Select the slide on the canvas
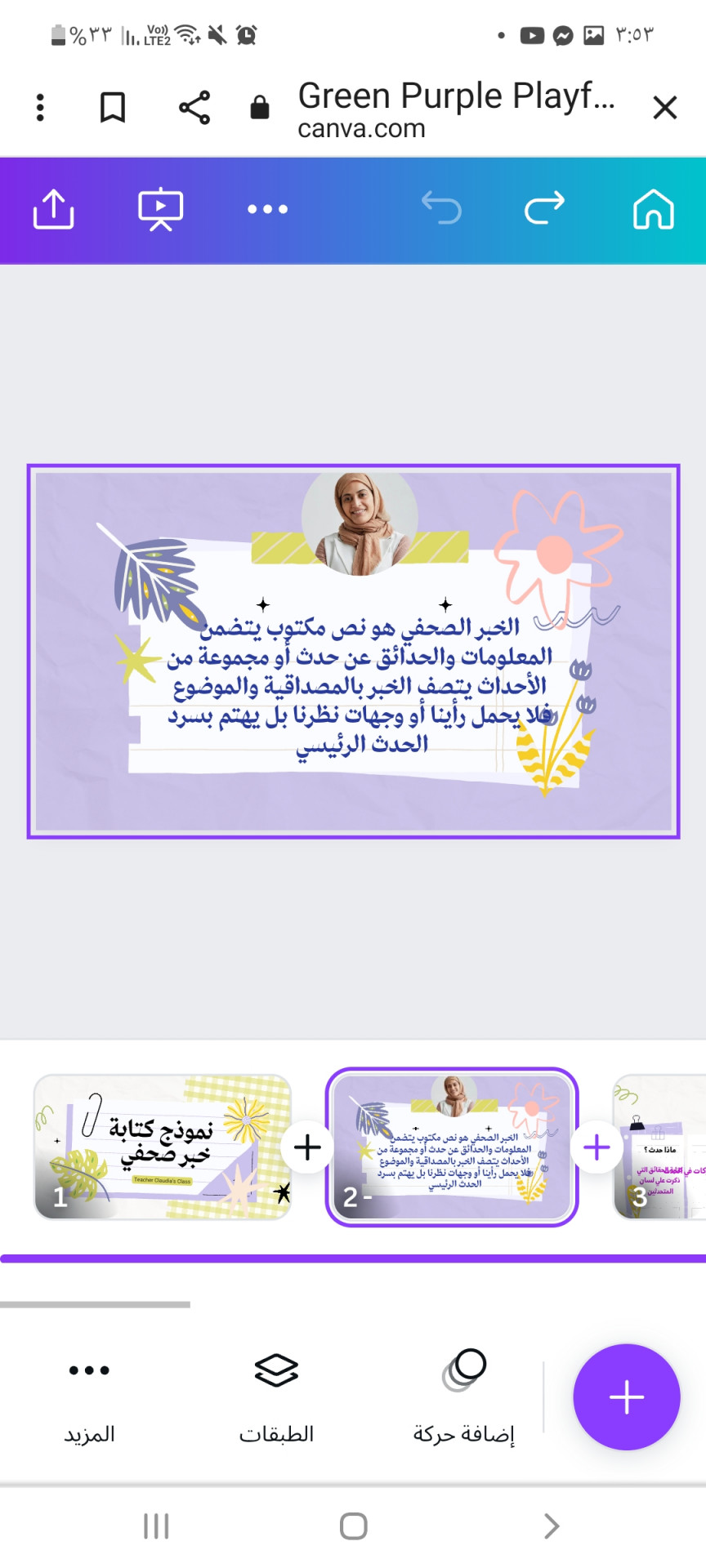706x1568 pixels. click(354, 651)
